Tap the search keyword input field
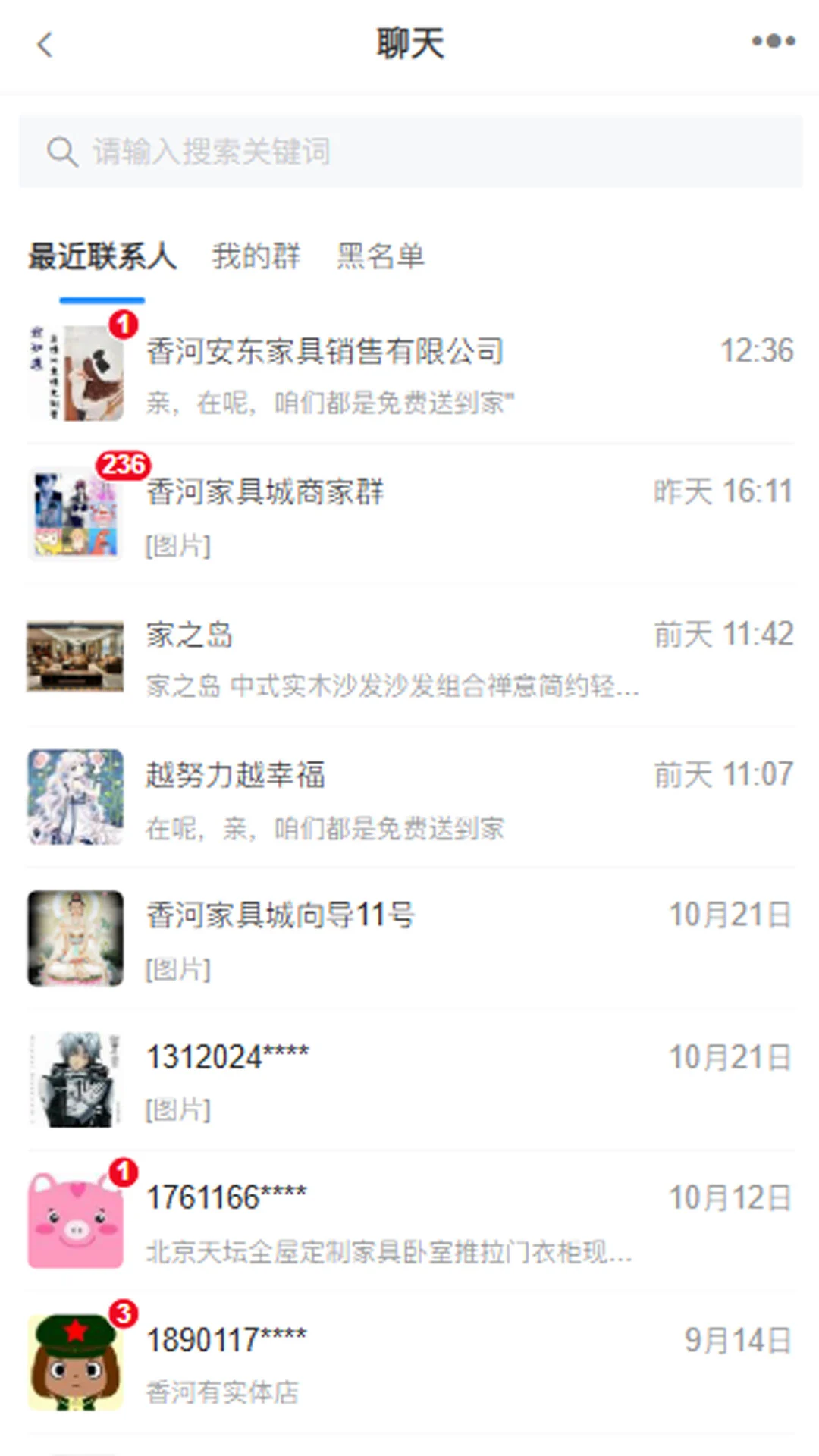 (x=410, y=152)
